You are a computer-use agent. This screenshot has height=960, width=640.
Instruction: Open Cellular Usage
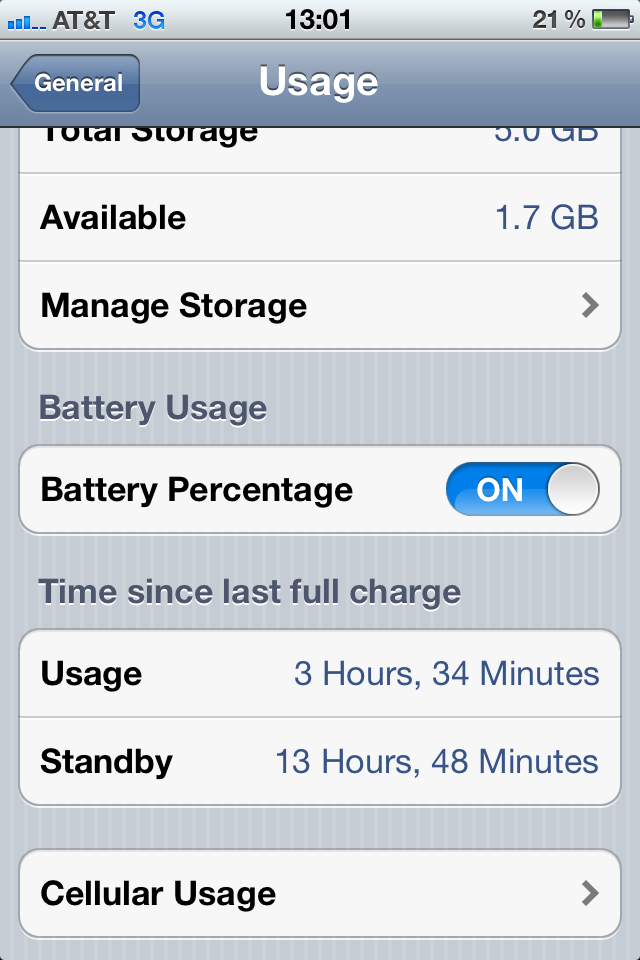click(x=320, y=893)
